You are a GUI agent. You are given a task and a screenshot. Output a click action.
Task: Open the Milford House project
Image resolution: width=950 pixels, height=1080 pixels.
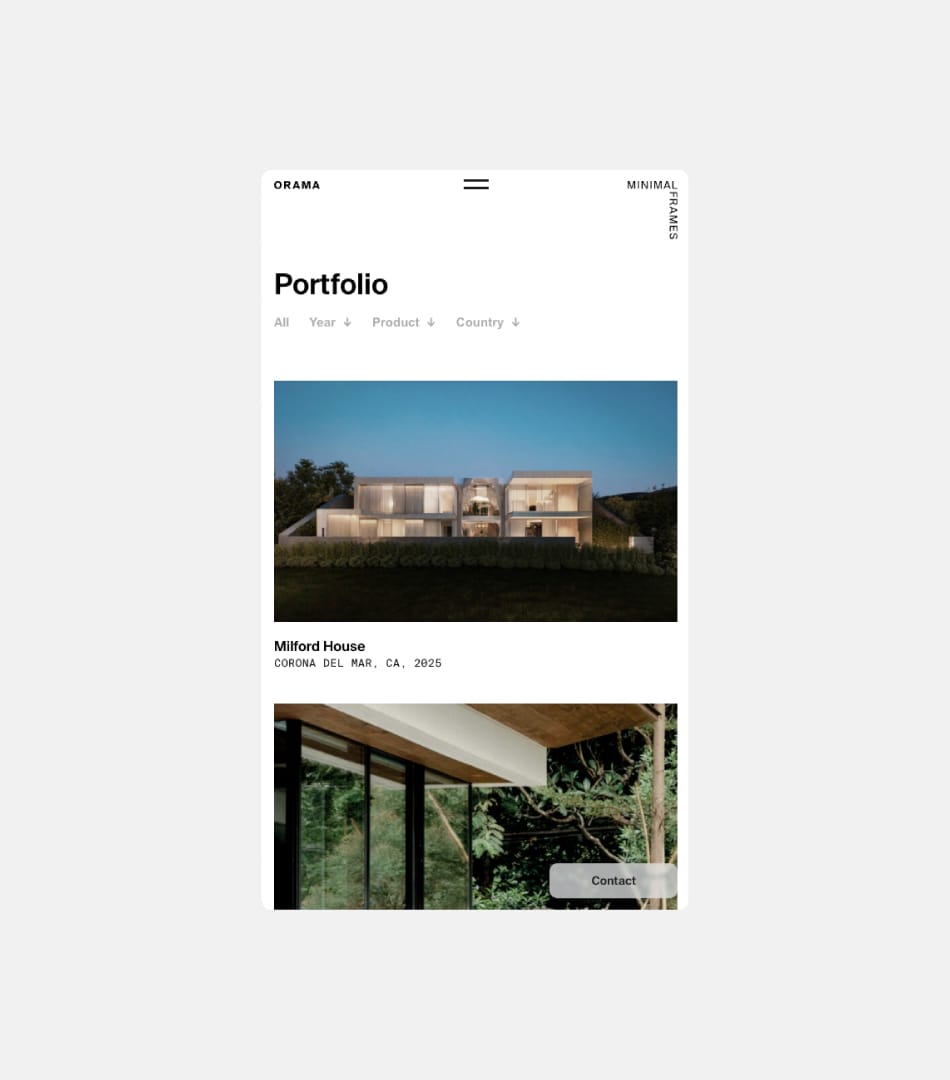pos(475,501)
